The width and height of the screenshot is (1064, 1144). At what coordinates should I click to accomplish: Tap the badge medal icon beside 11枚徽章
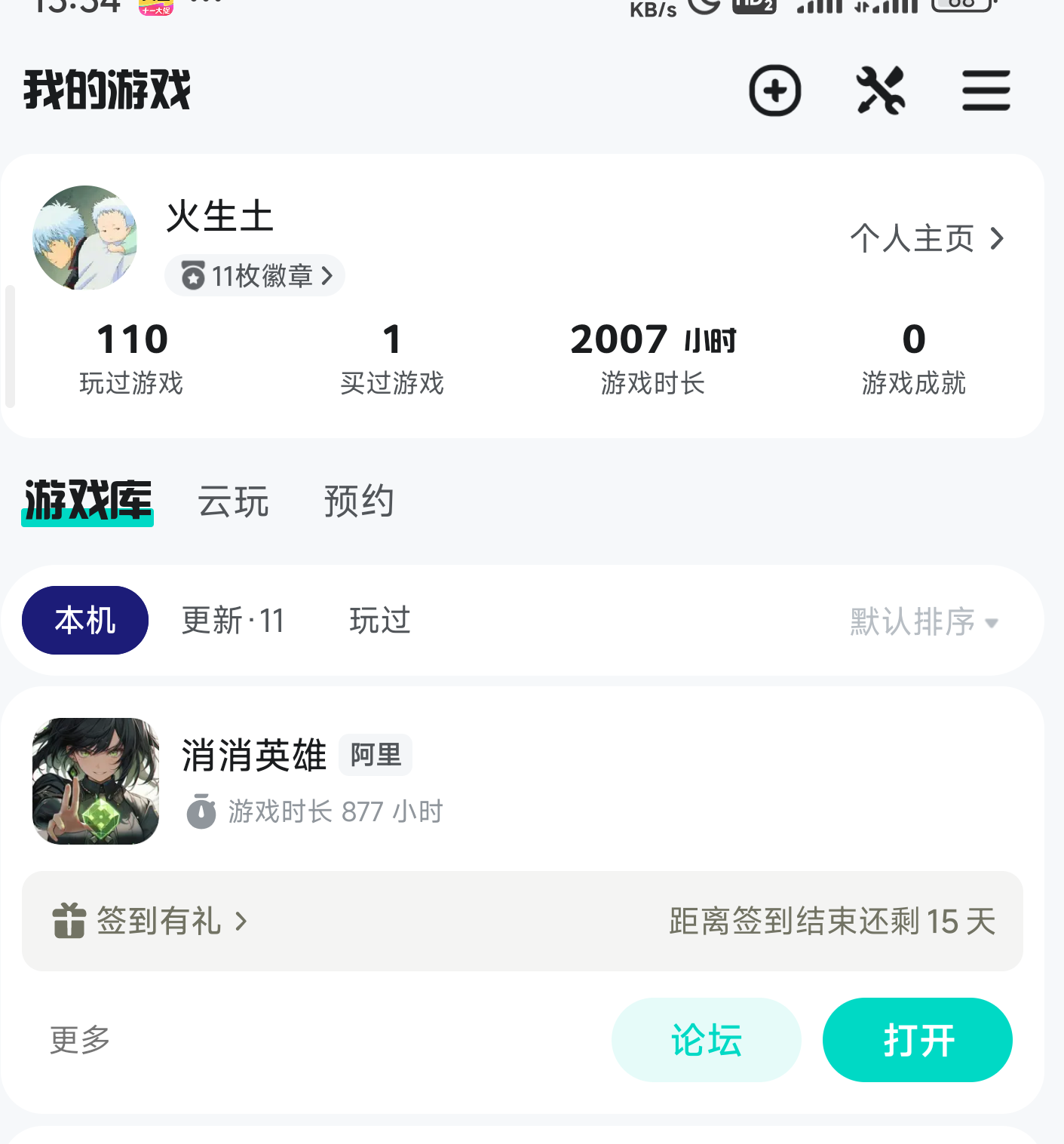point(192,276)
